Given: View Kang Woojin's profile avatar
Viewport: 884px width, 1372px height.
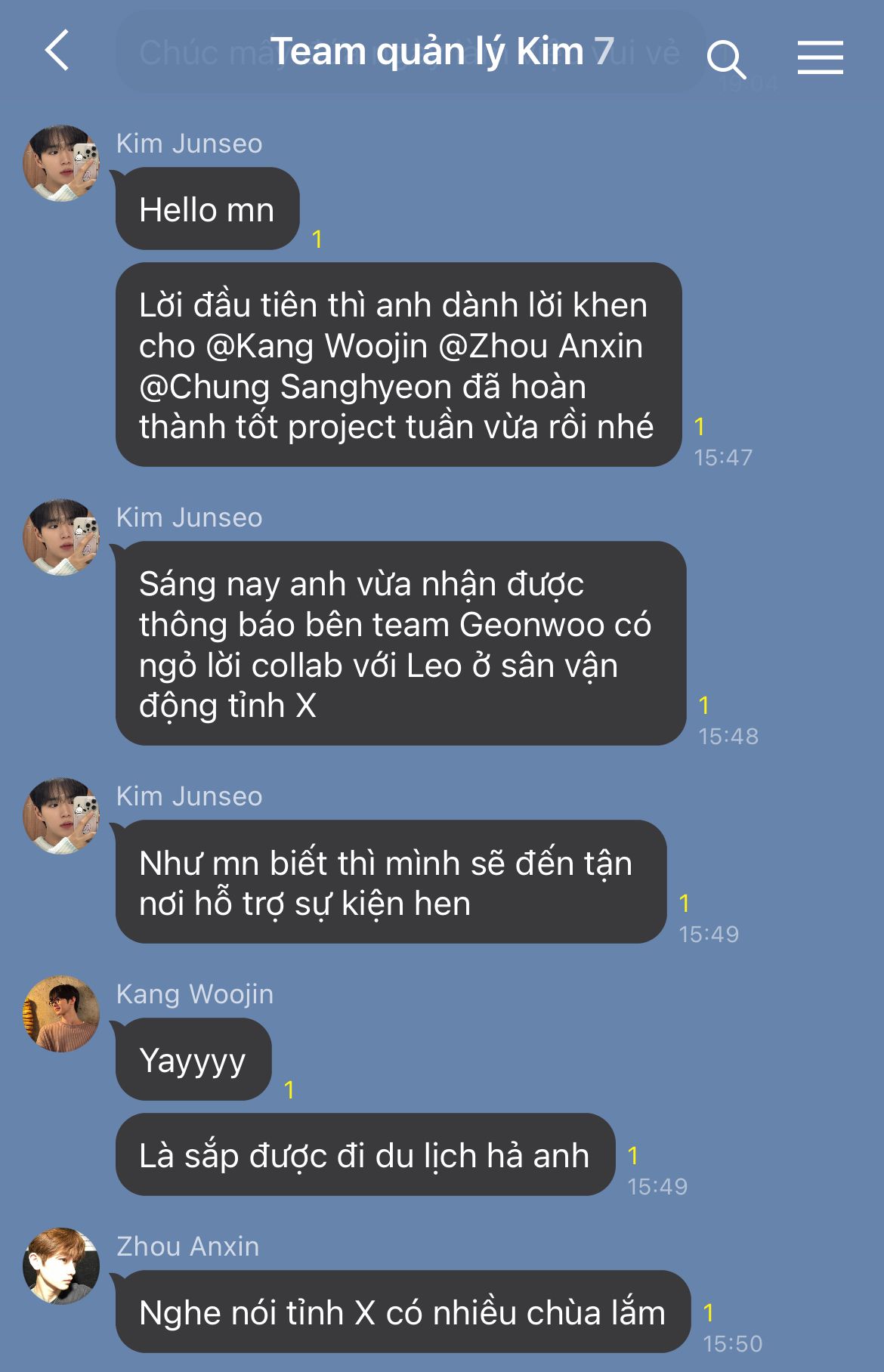Looking at the screenshot, I should point(61,1013).
